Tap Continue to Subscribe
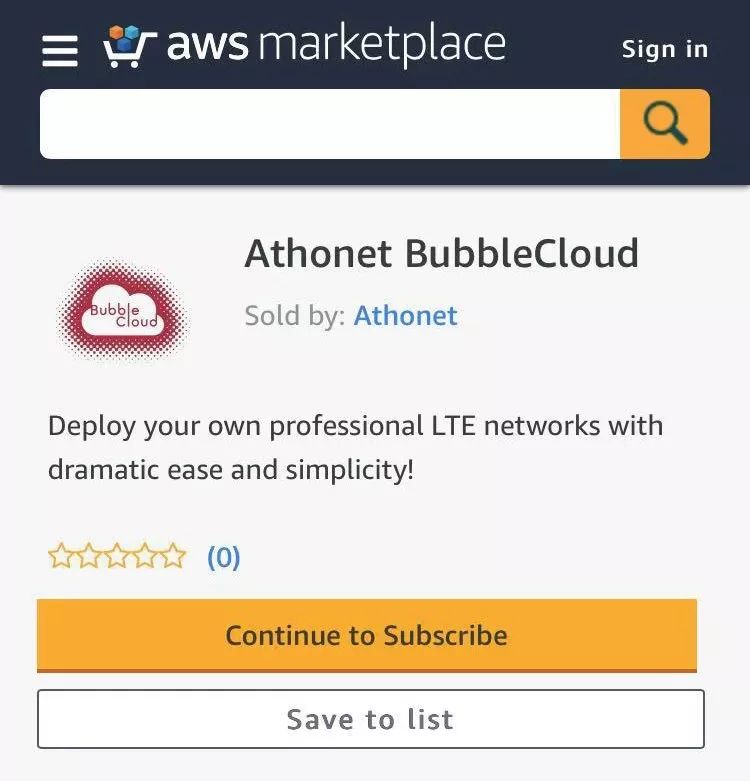The image size is (750, 781). (366, 635)
